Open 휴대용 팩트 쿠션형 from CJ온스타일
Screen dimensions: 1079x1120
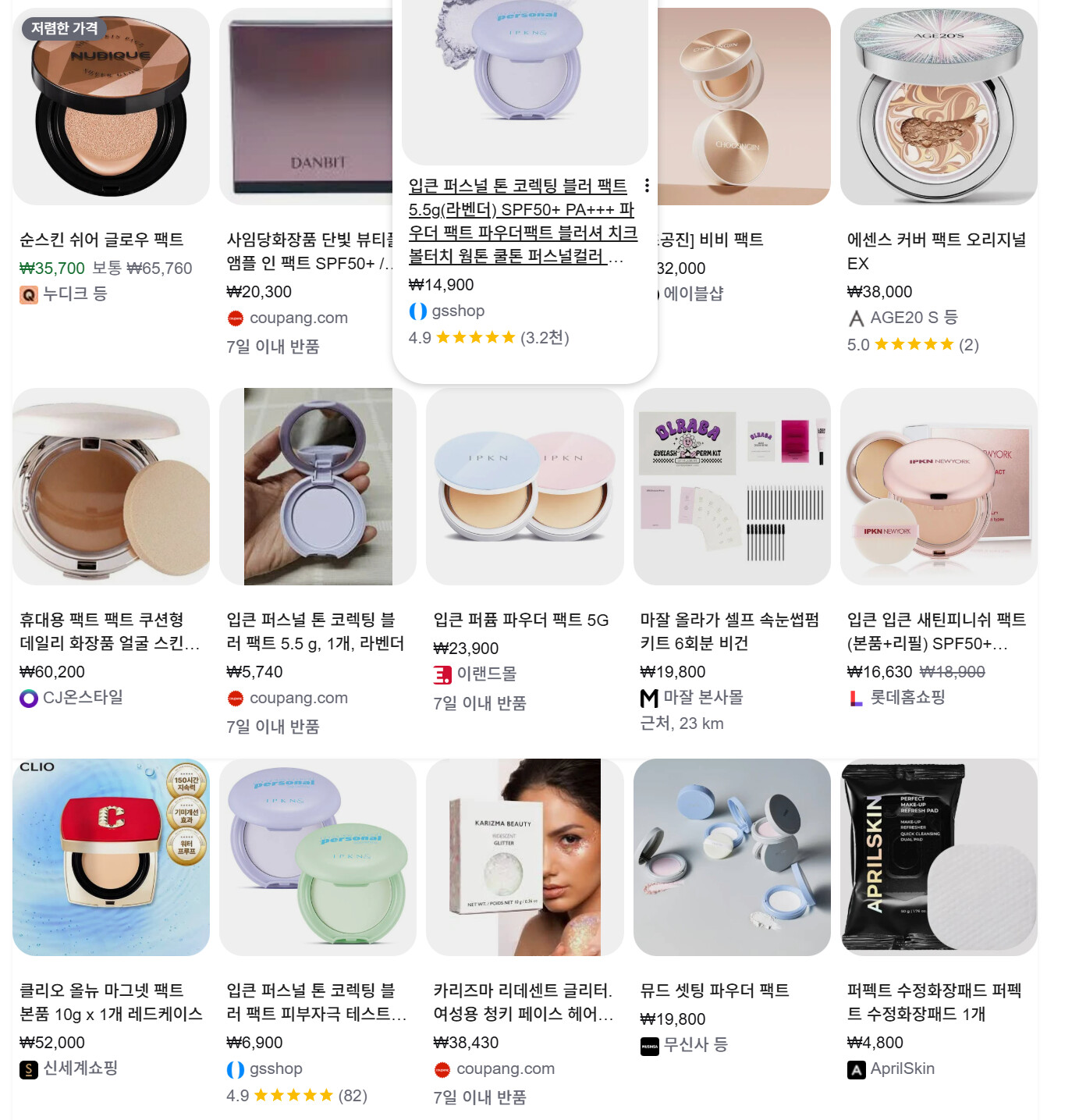click(110, 631)
